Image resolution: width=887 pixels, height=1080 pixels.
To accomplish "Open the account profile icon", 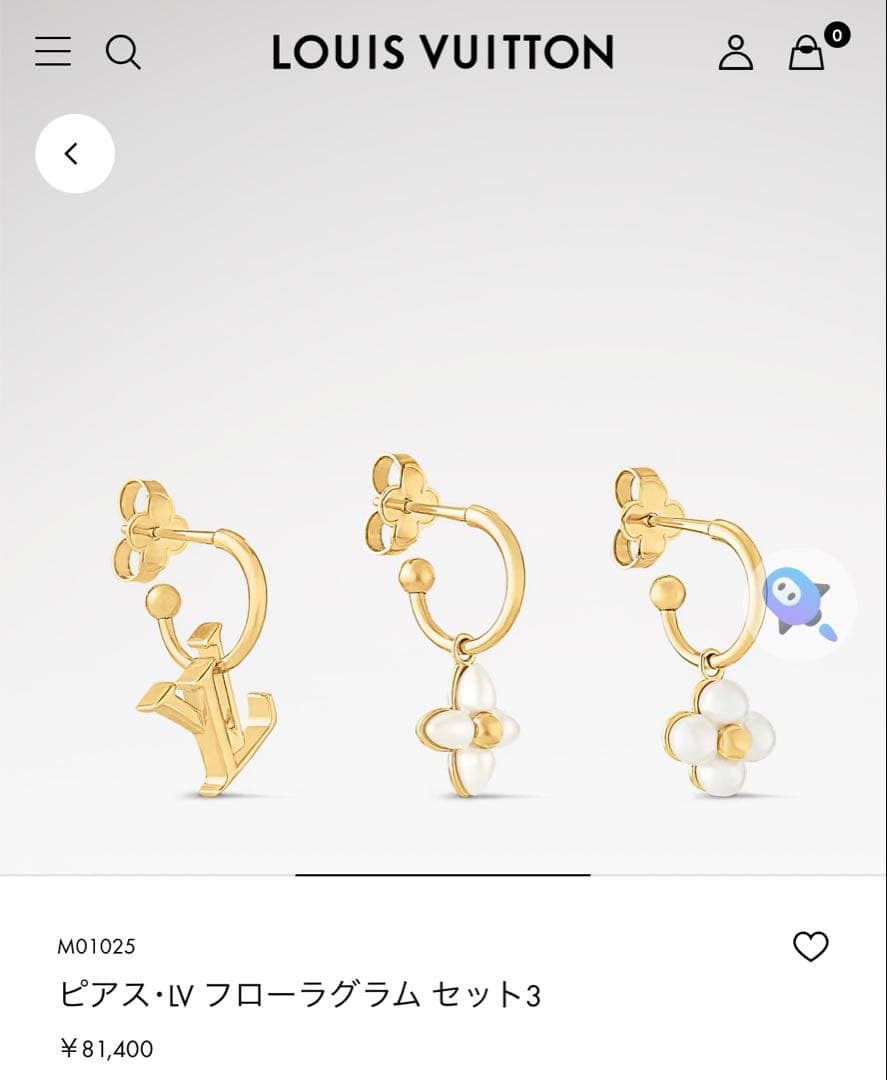I will [x=738, y=53].
